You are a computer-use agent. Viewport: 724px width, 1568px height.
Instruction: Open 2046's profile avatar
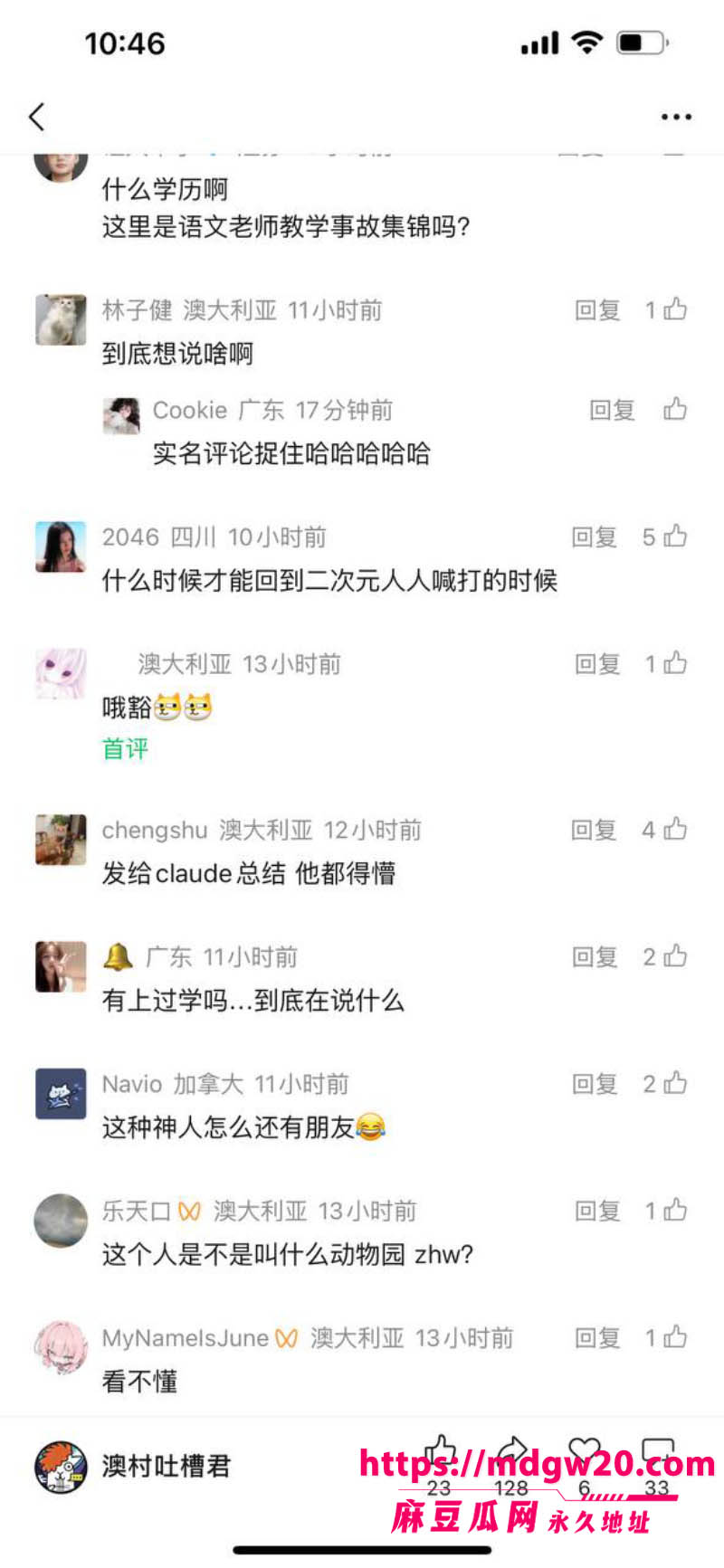point(61,546)
